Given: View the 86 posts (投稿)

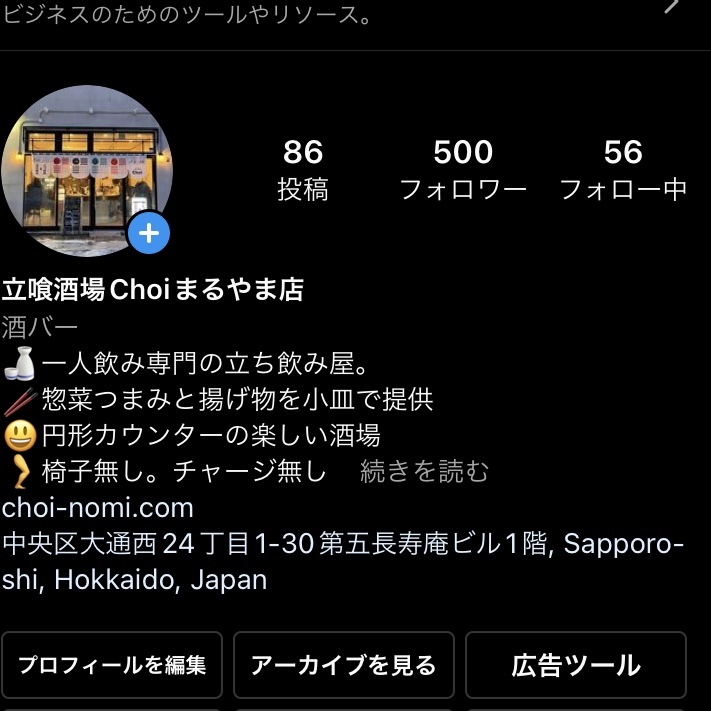Looking at the screenshot, I should pos(303,169).
